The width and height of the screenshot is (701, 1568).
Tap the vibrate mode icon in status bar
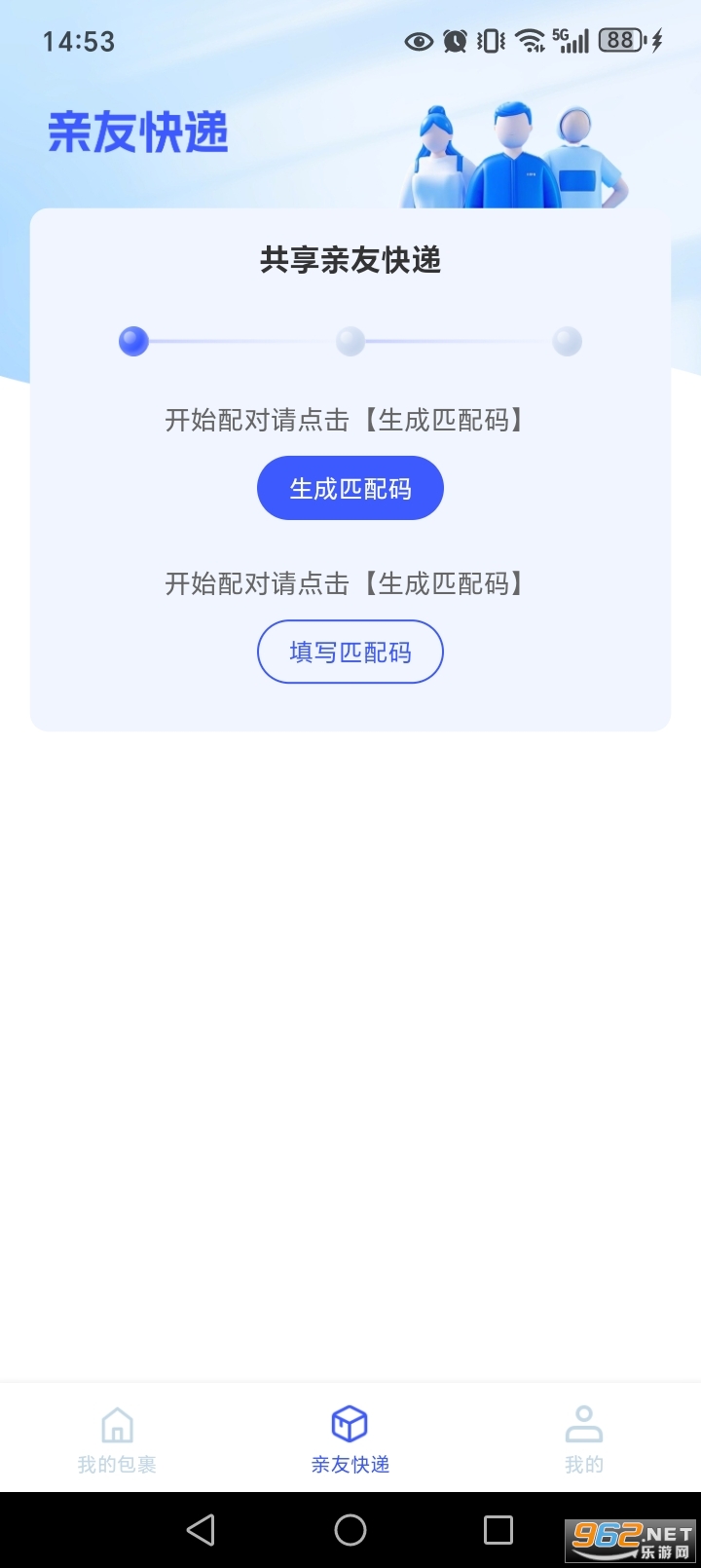click(490, 41)
